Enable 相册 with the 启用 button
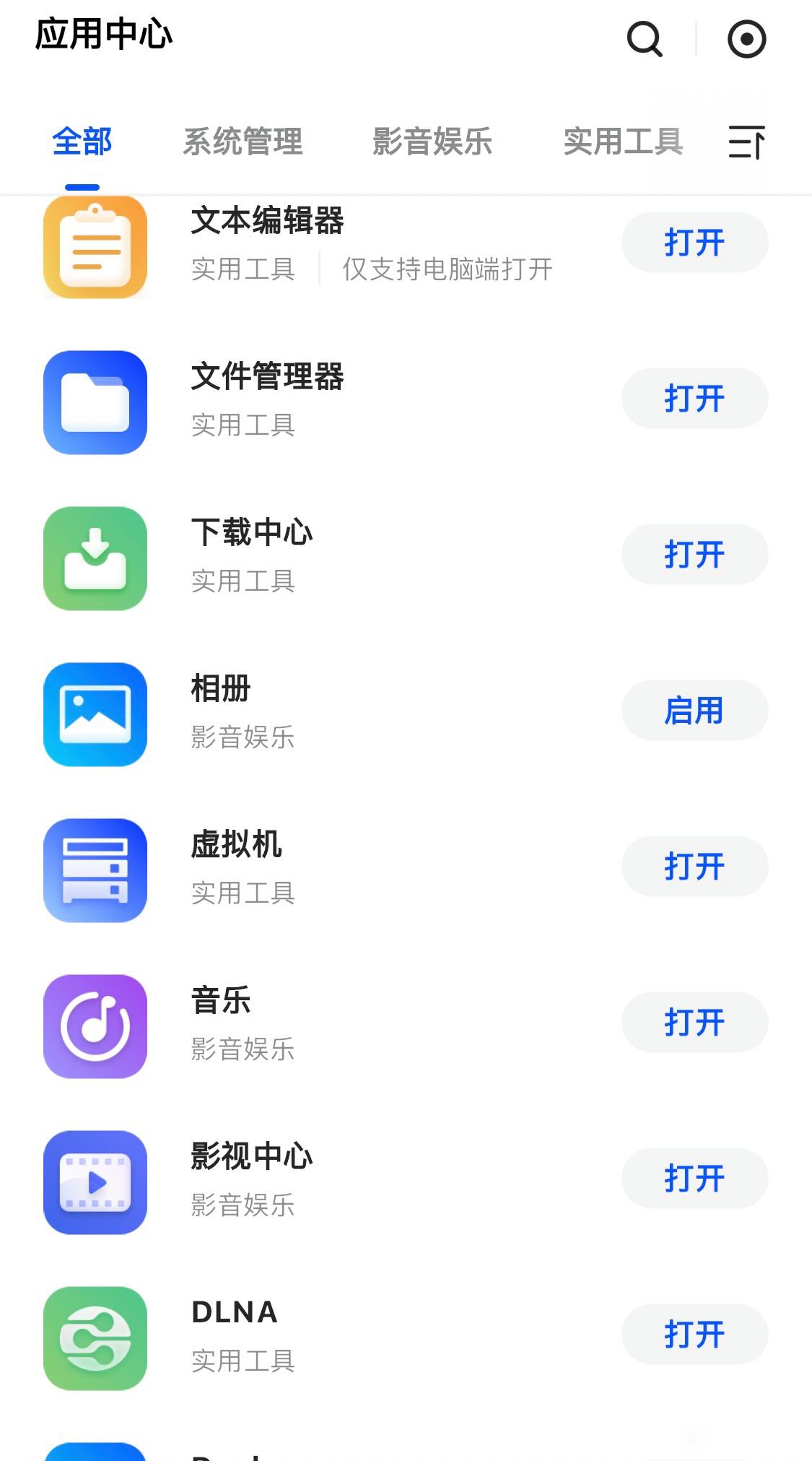 point(694,711)
